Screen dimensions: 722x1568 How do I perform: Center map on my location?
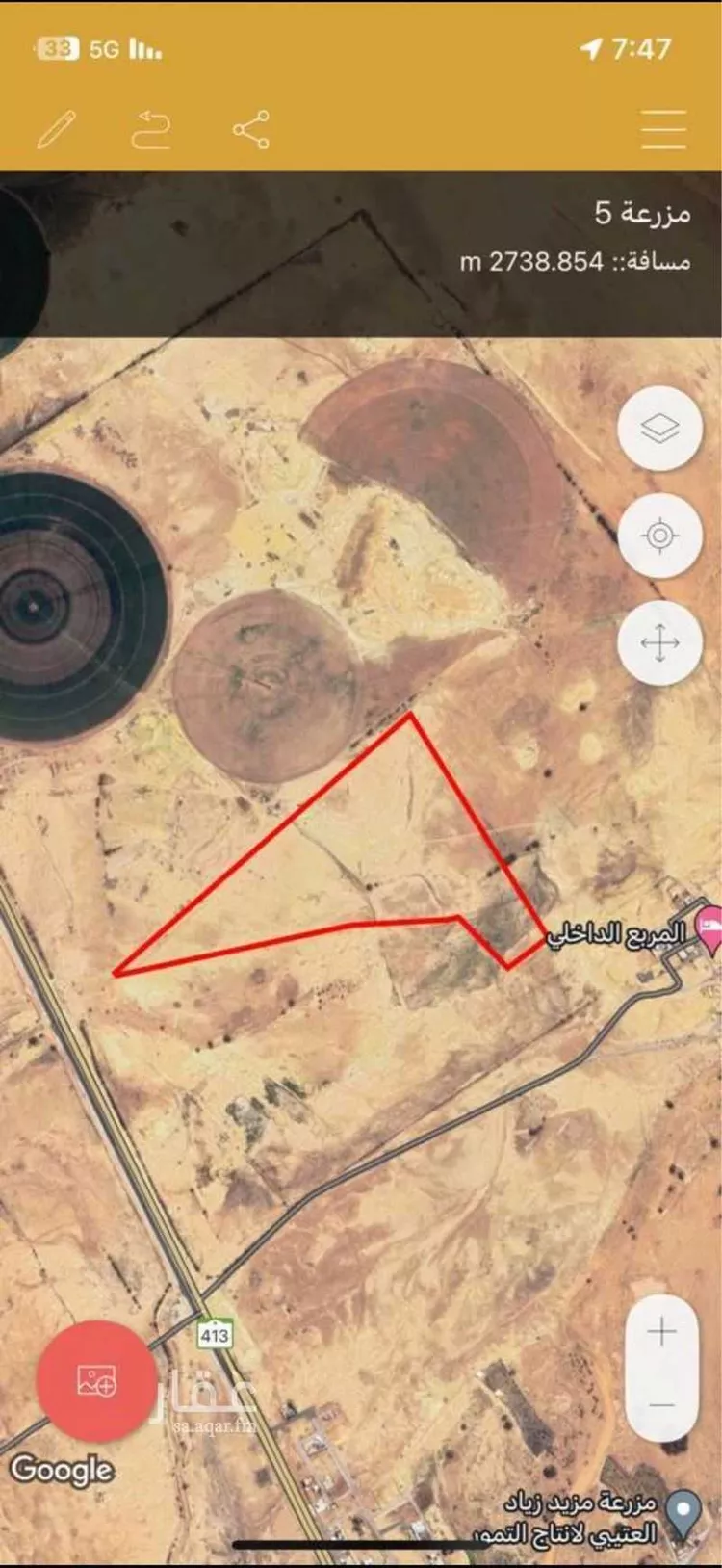click(x=659, y=536)
